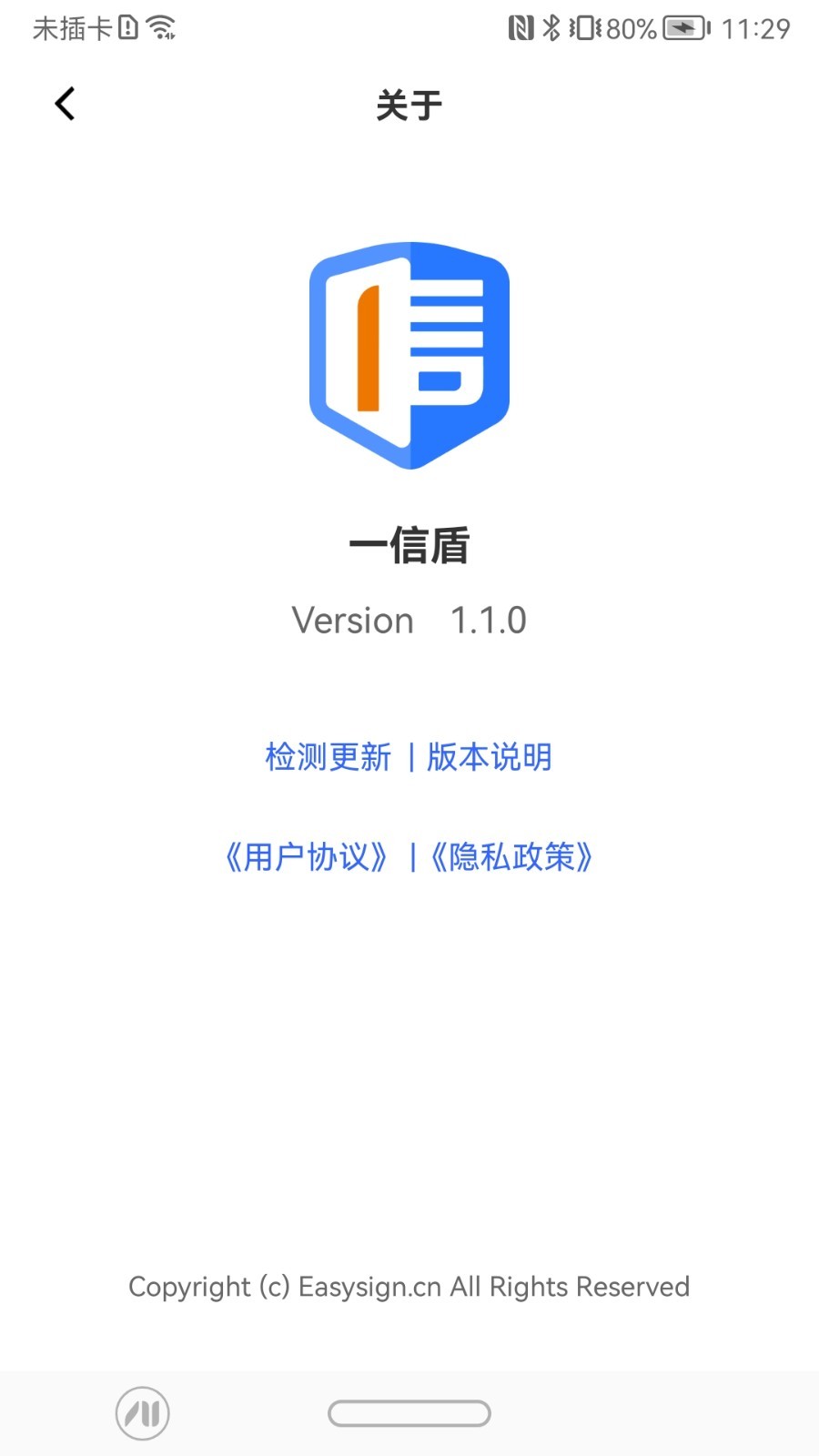The width and height of the screenshot is (819, 1456).
Task: Open 版本说明 release notes
Action: (490, 757)
